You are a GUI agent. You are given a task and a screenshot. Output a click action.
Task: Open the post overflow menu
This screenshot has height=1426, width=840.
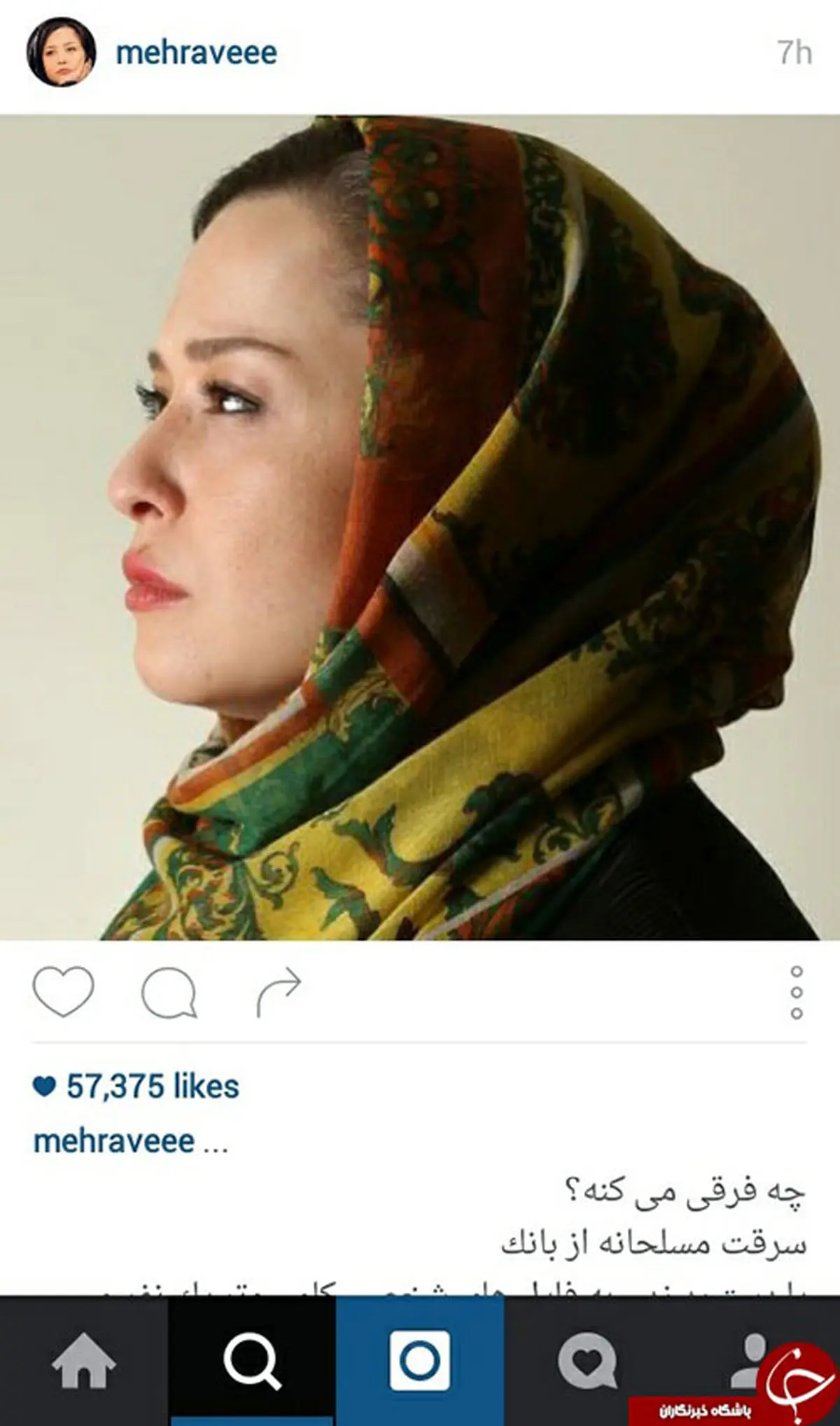(x=796, y=993)
